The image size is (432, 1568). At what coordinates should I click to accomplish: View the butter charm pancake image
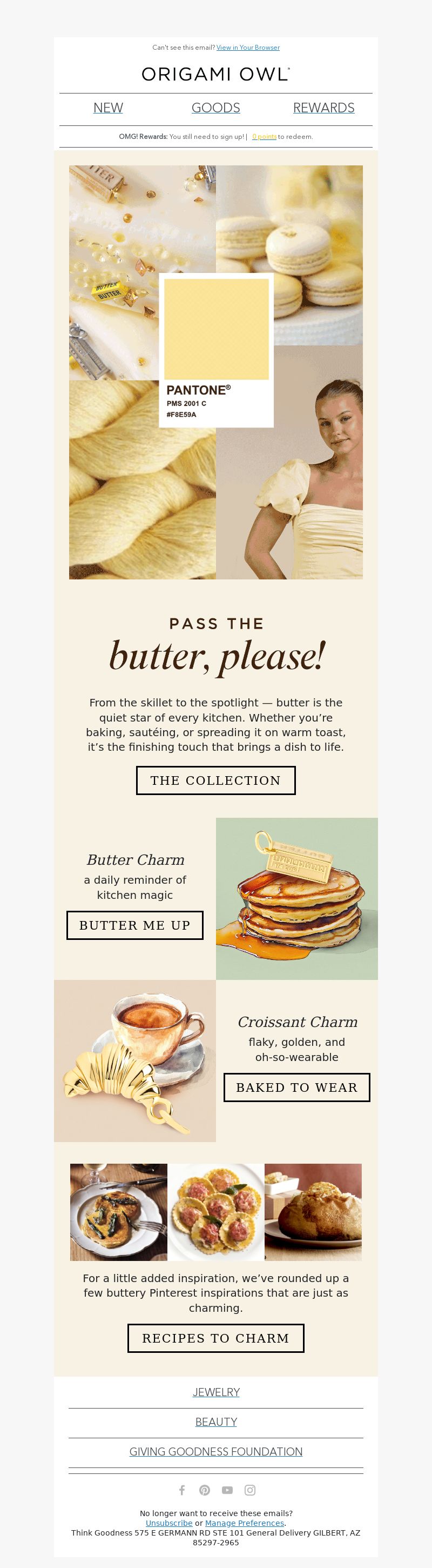(297, 898)
